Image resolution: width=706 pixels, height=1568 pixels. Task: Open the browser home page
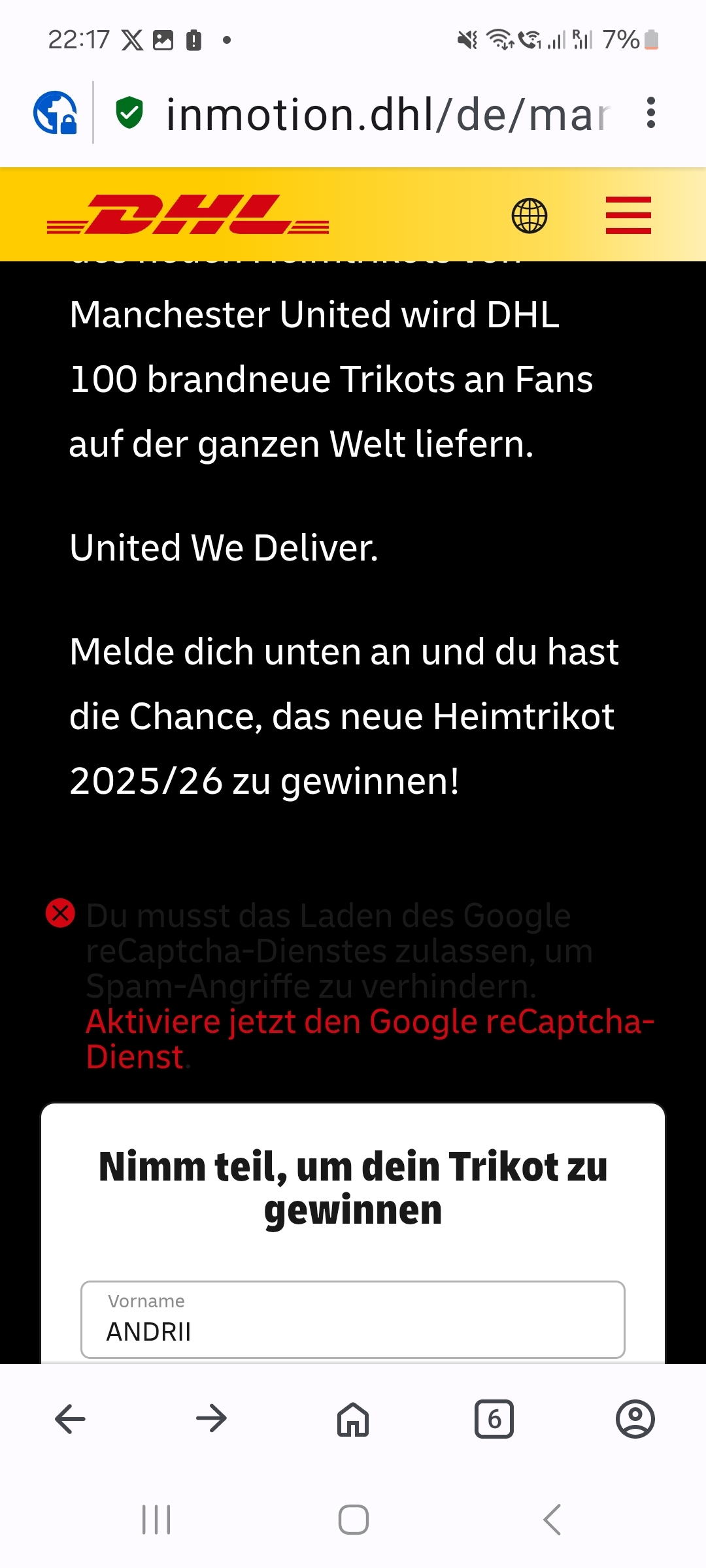click(x=353, y=1419)
